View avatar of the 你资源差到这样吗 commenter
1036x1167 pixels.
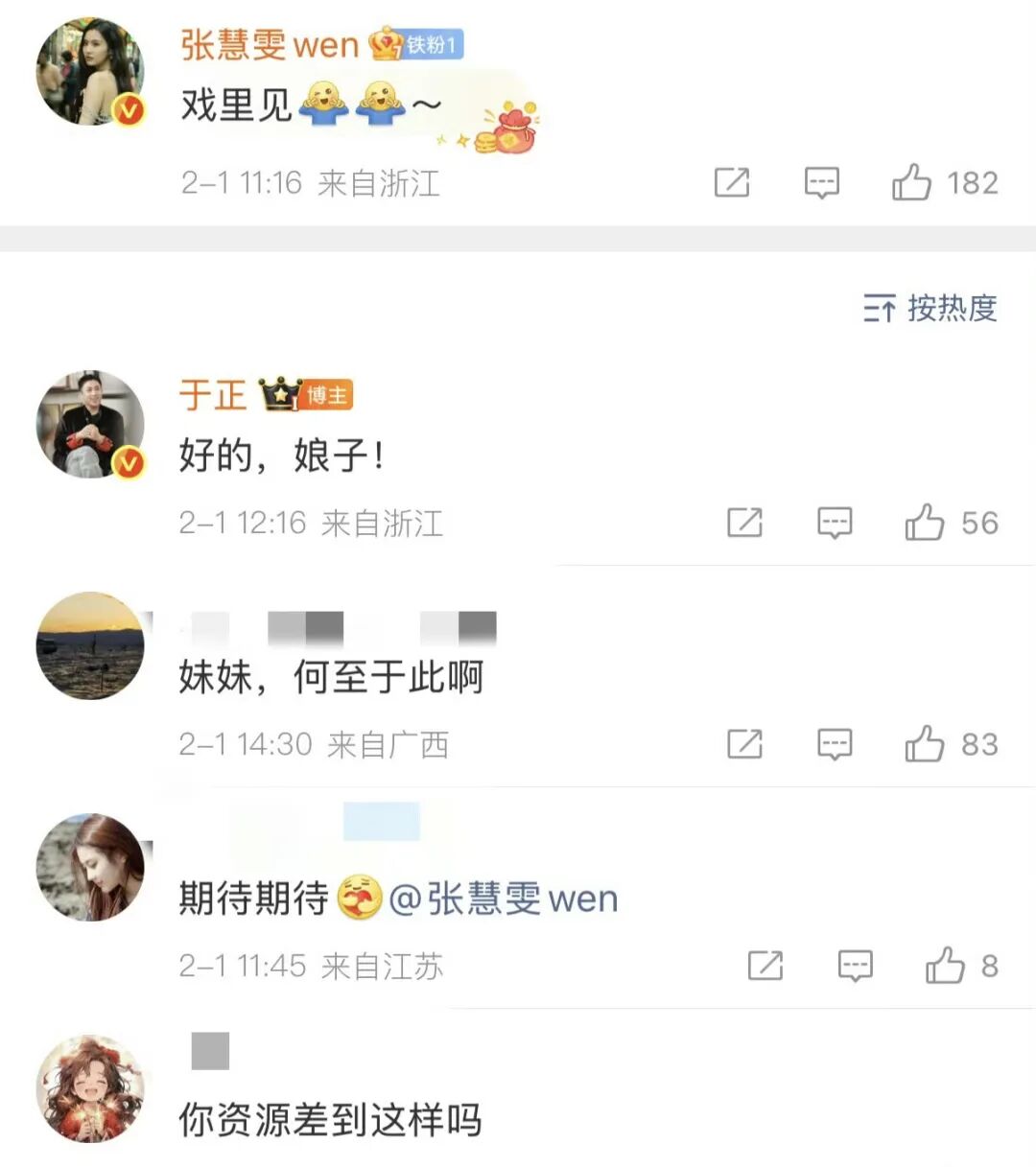tap(90, 1089)
